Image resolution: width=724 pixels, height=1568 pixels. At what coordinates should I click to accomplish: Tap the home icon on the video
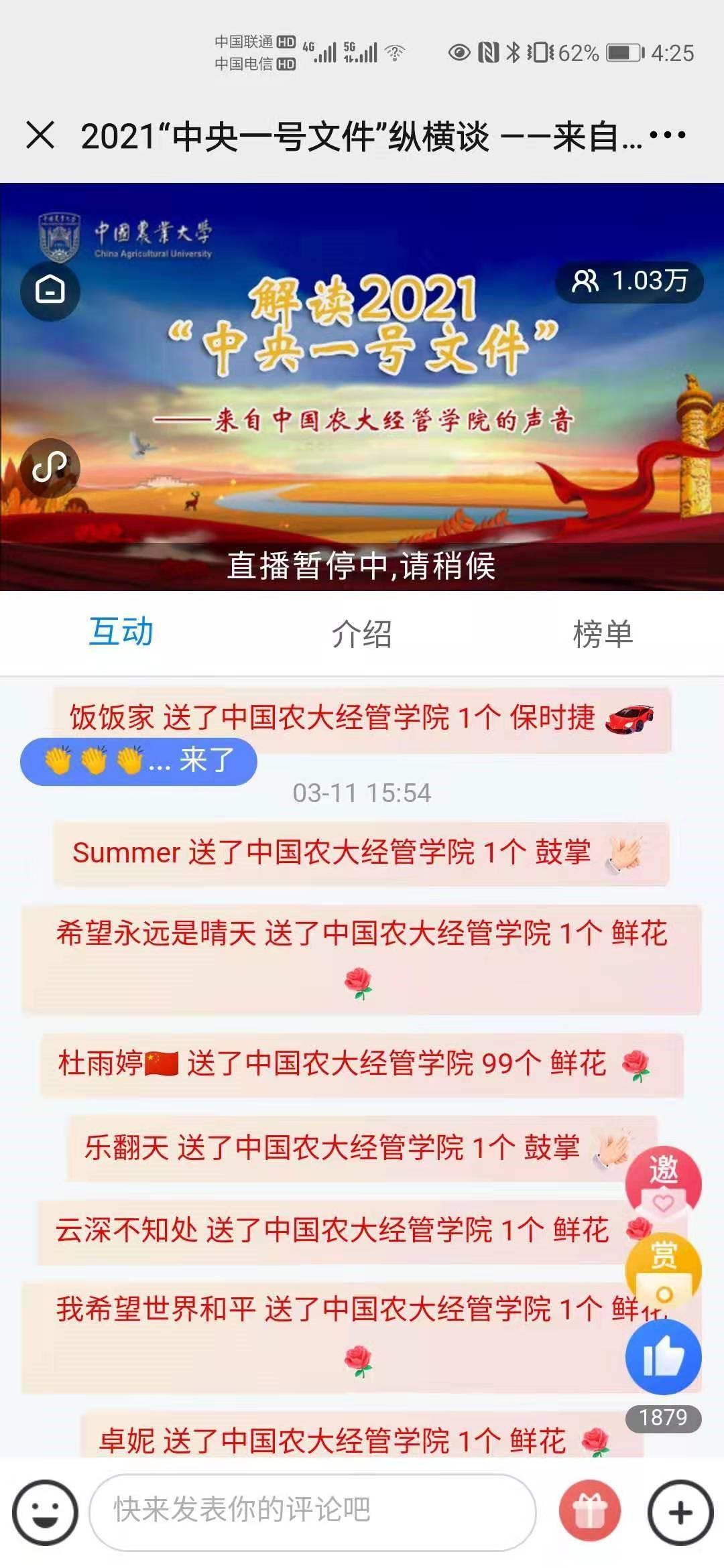click(x=50, y=291)
